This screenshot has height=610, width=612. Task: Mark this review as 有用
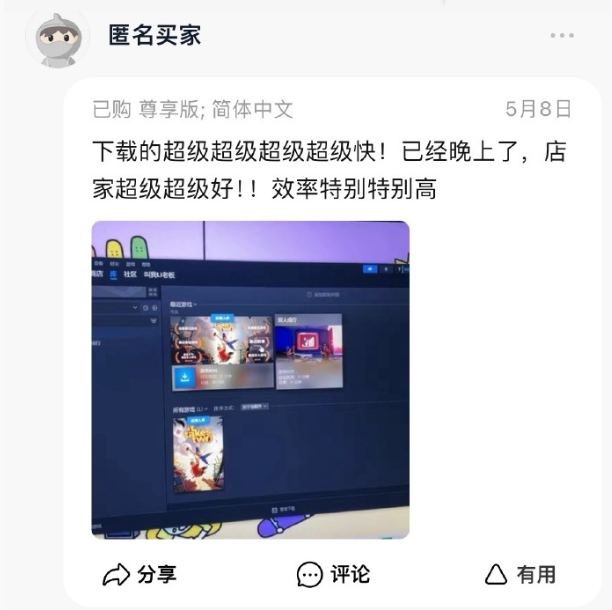pos(520,574)
